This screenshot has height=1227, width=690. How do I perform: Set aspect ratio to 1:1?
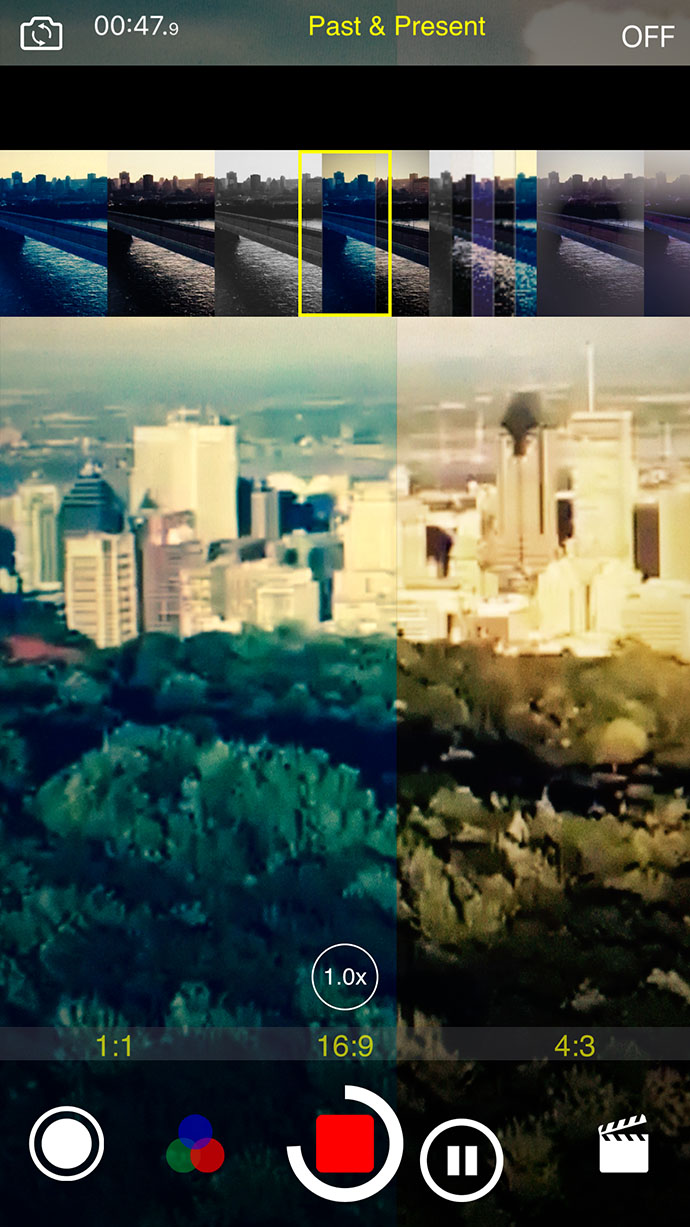tap(115, 1046)
